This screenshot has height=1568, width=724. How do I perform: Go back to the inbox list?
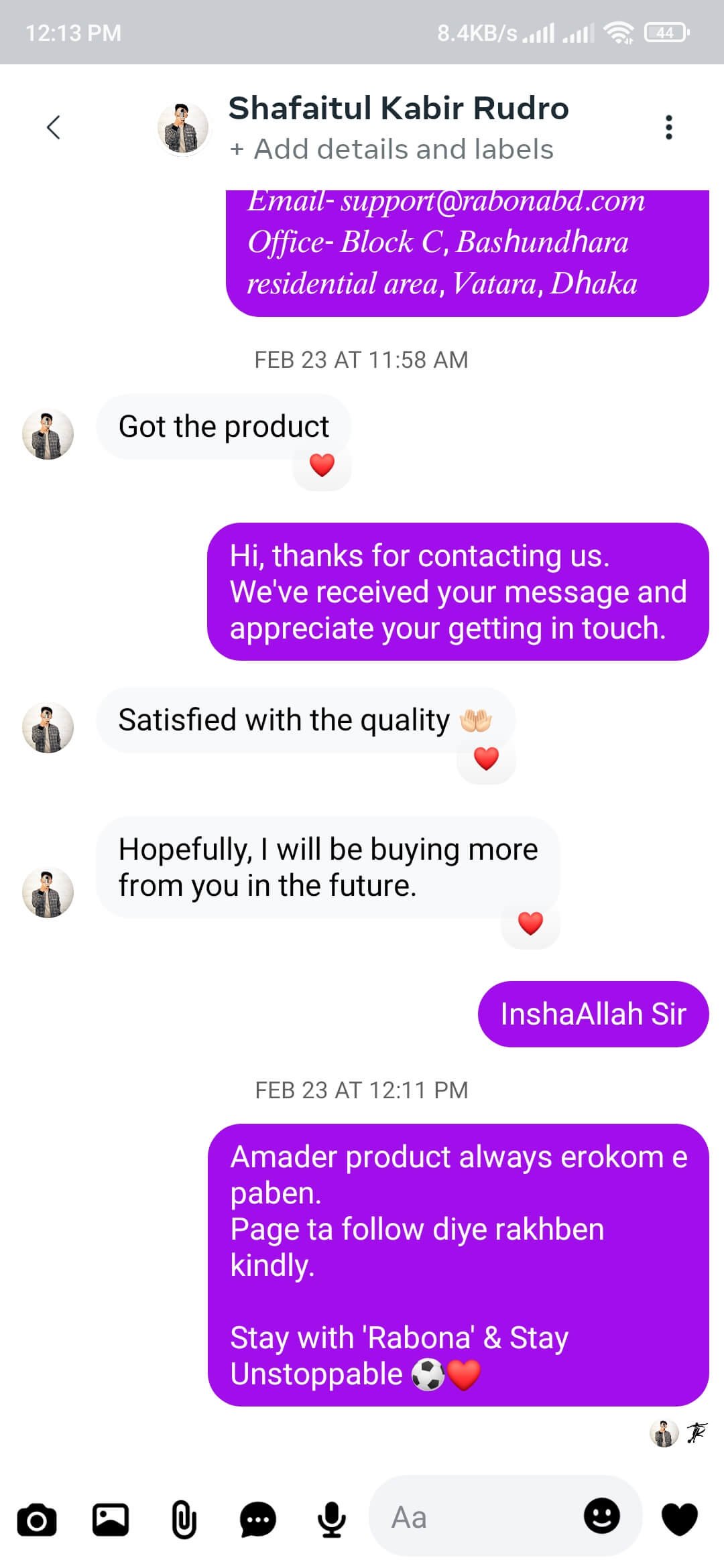point(54,127)
